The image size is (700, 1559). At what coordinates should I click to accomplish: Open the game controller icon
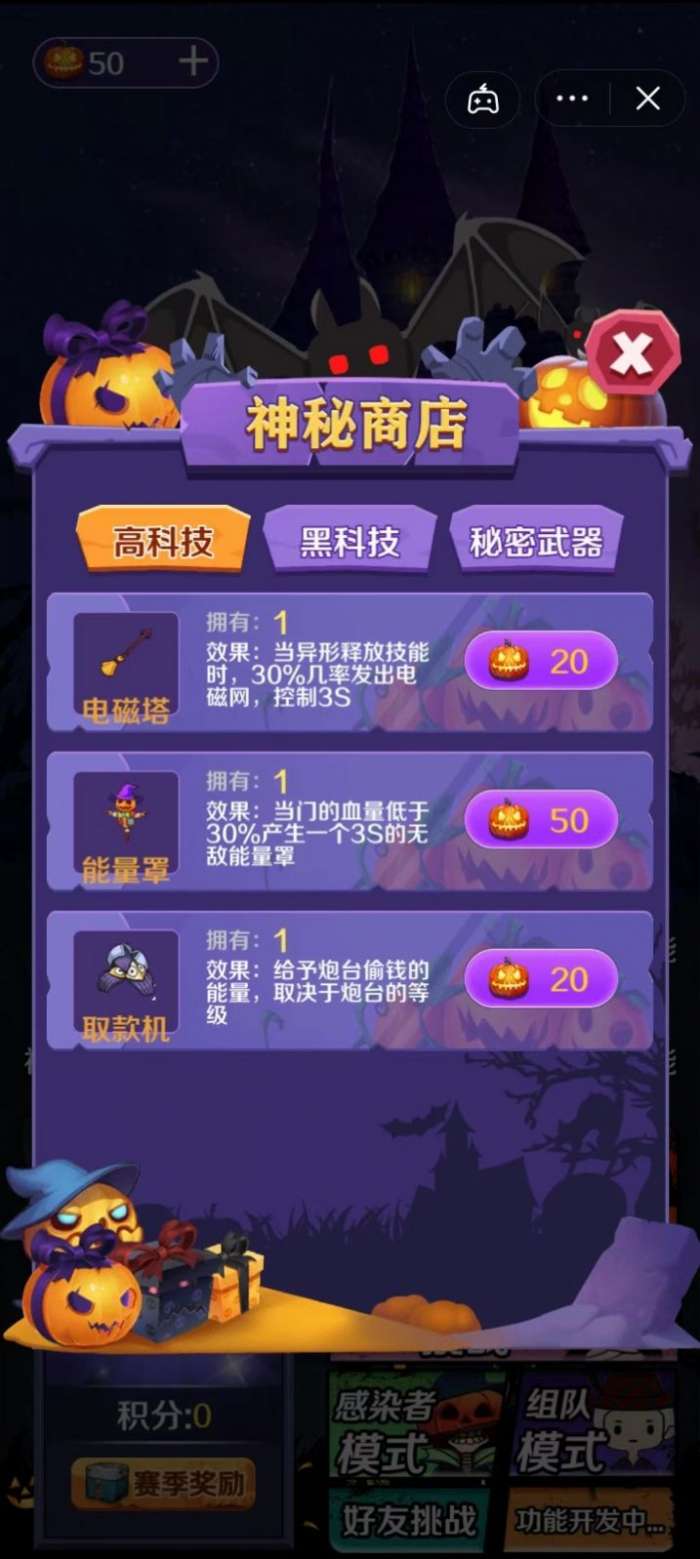[483, 98]
